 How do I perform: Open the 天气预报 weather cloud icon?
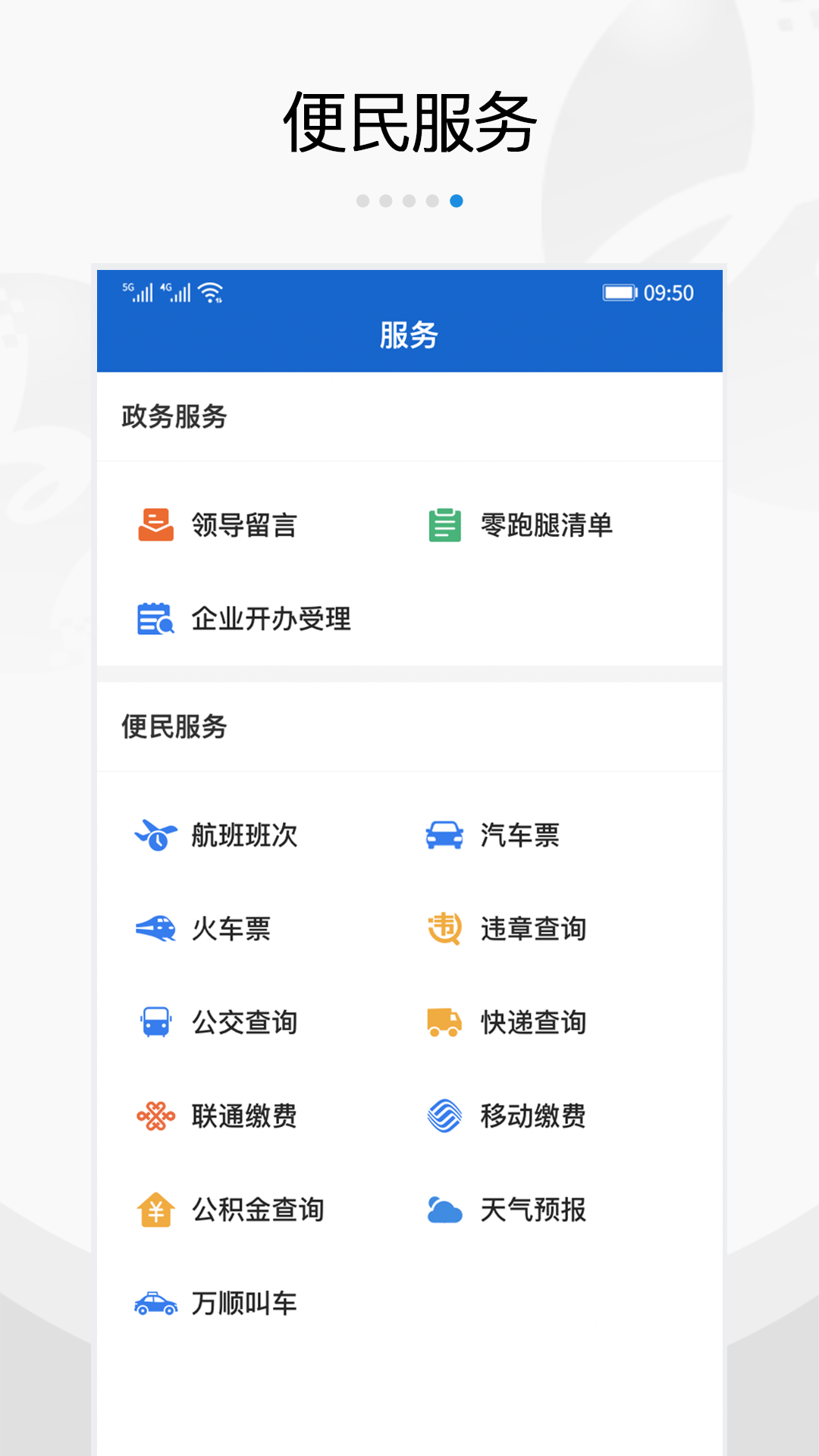coord(444,1209)
